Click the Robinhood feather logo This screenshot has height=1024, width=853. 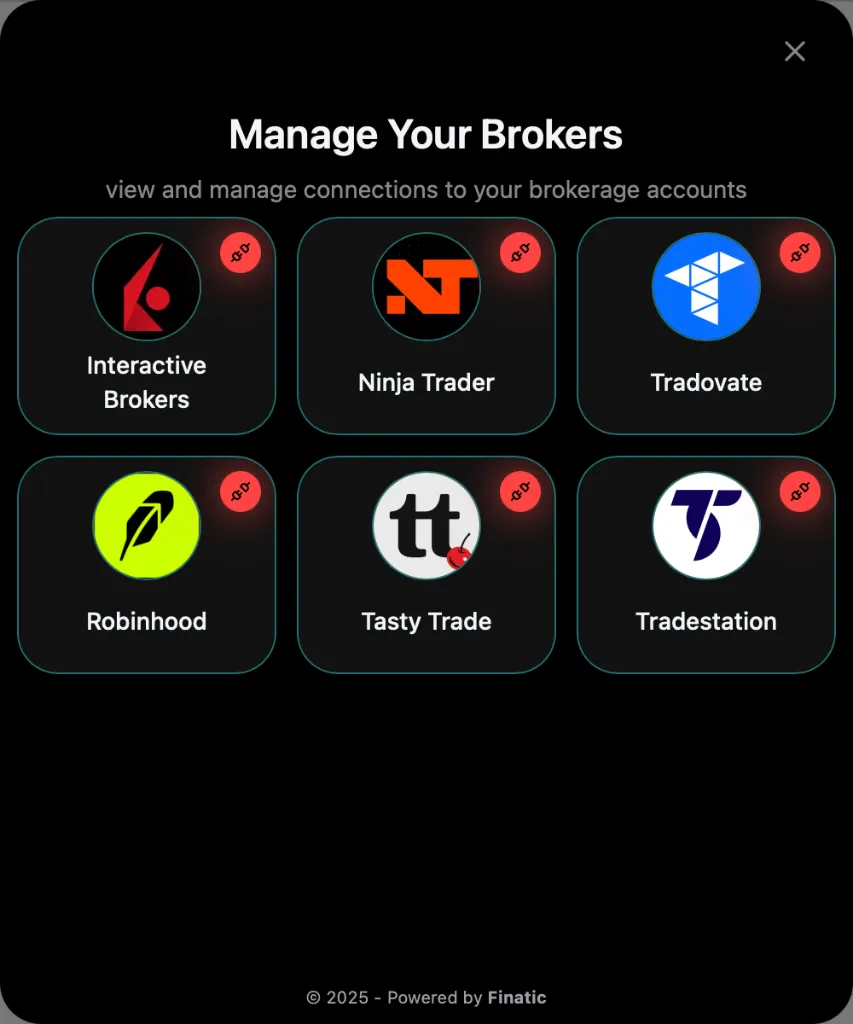(x=146, y=525)
